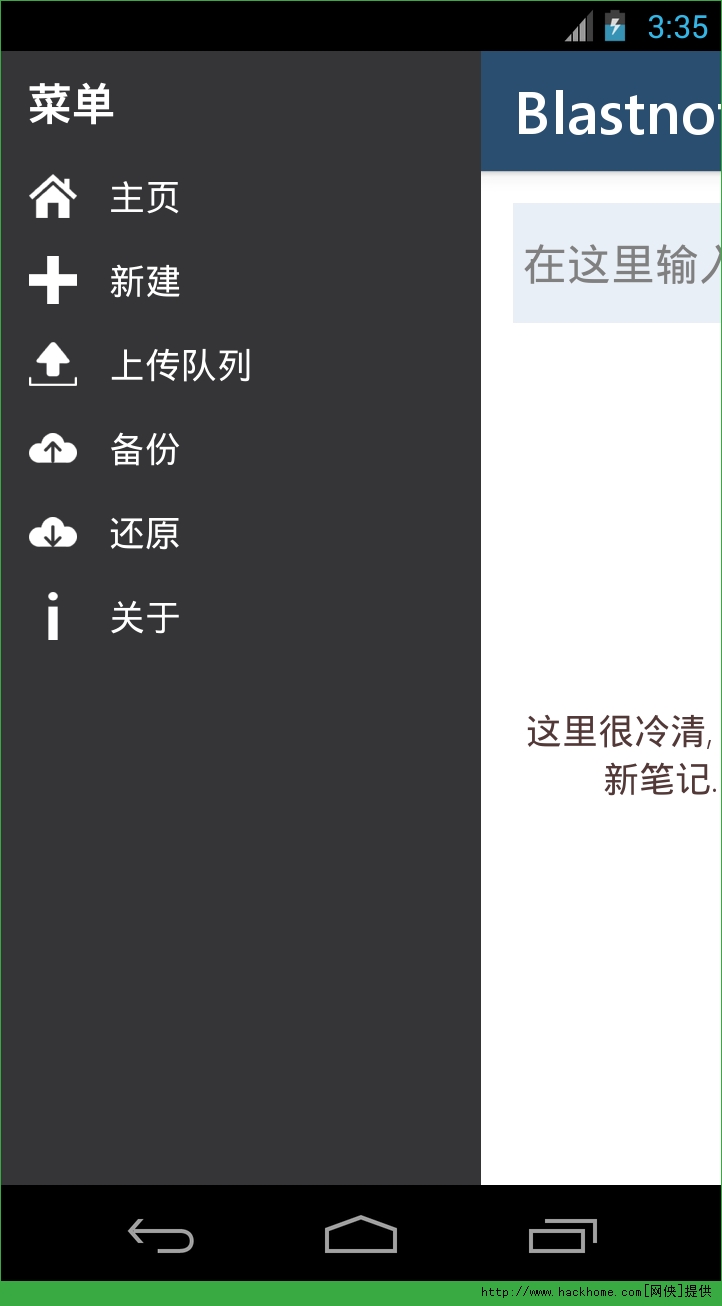Open the 主页 home menu item
Image resolution: width=722 pixels, height=1306 pixels.
click(144, 197)
